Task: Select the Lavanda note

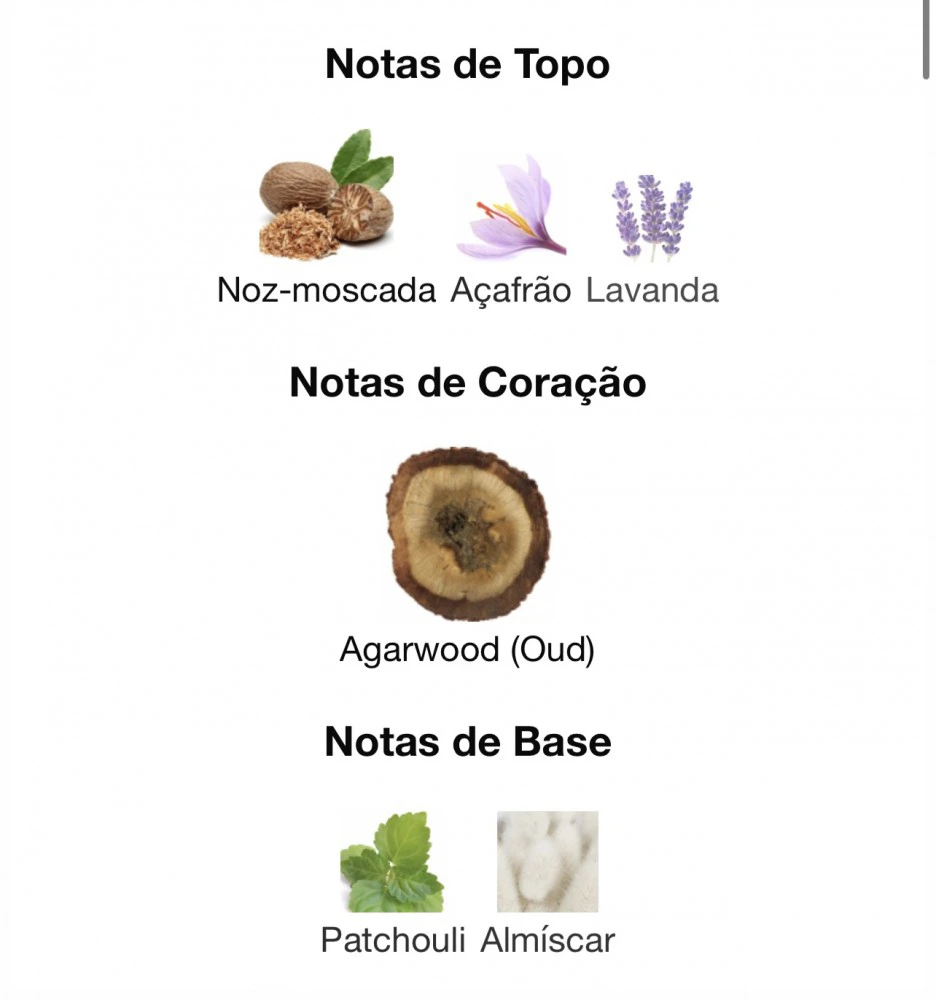Action: tap(652, 218)
